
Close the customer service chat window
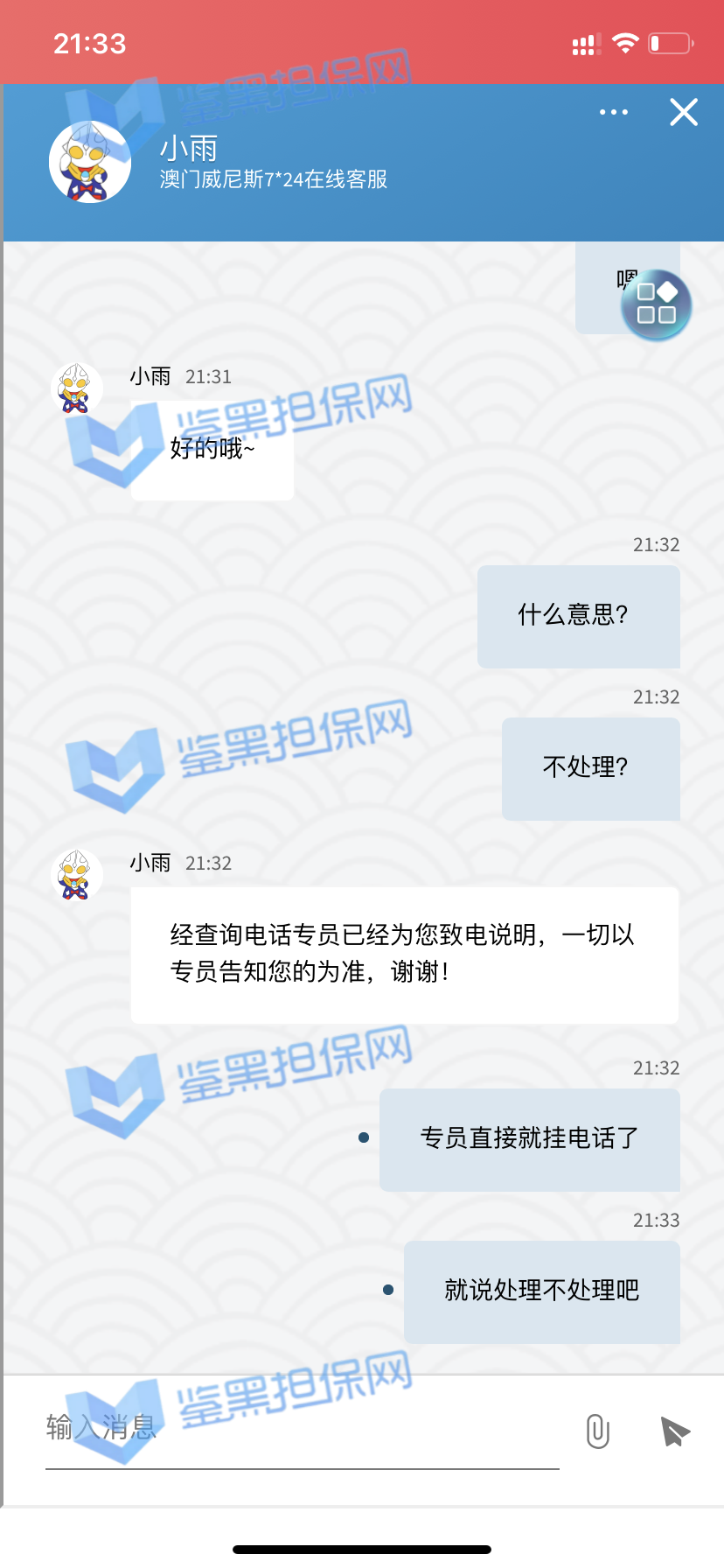[x=684, y=112]
